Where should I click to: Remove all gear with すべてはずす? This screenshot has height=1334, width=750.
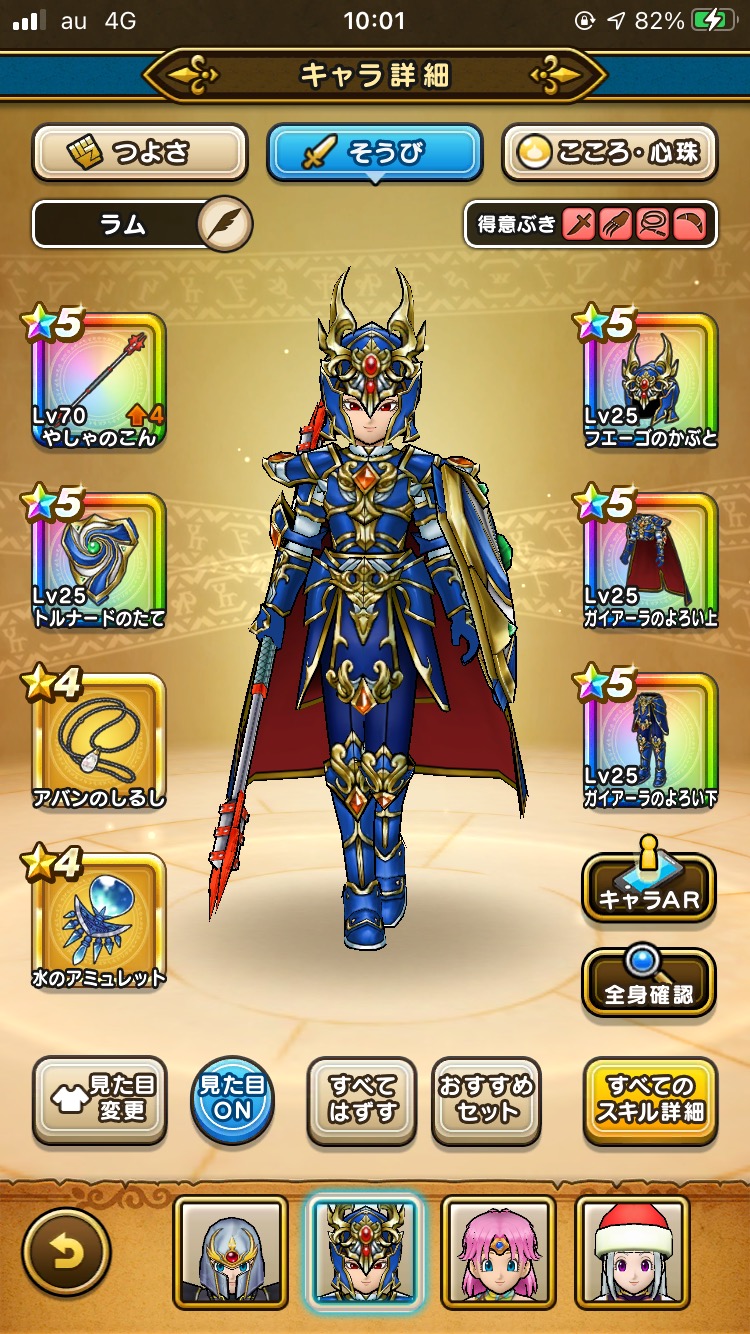[x=361, y=1100]
